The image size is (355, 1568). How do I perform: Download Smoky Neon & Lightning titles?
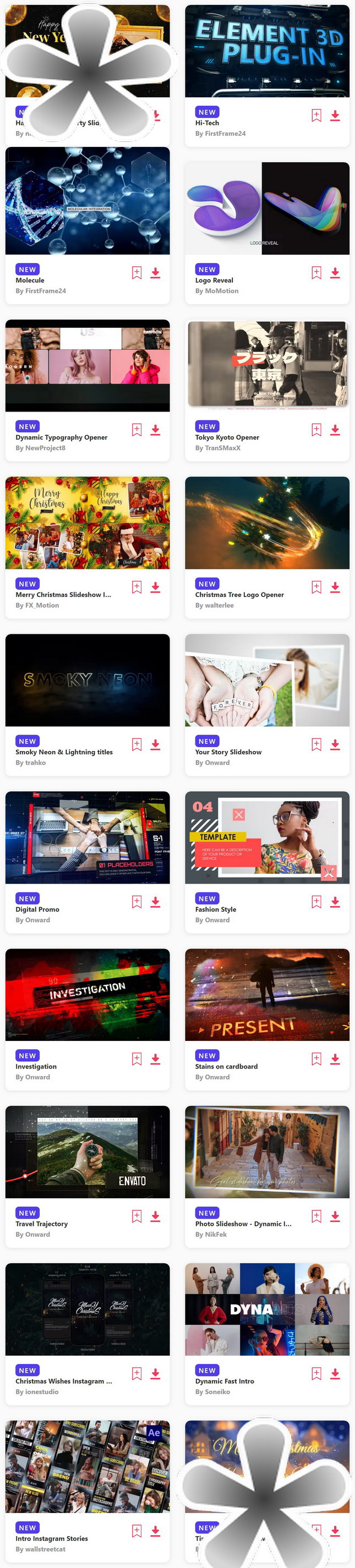[x=155, y=744]
